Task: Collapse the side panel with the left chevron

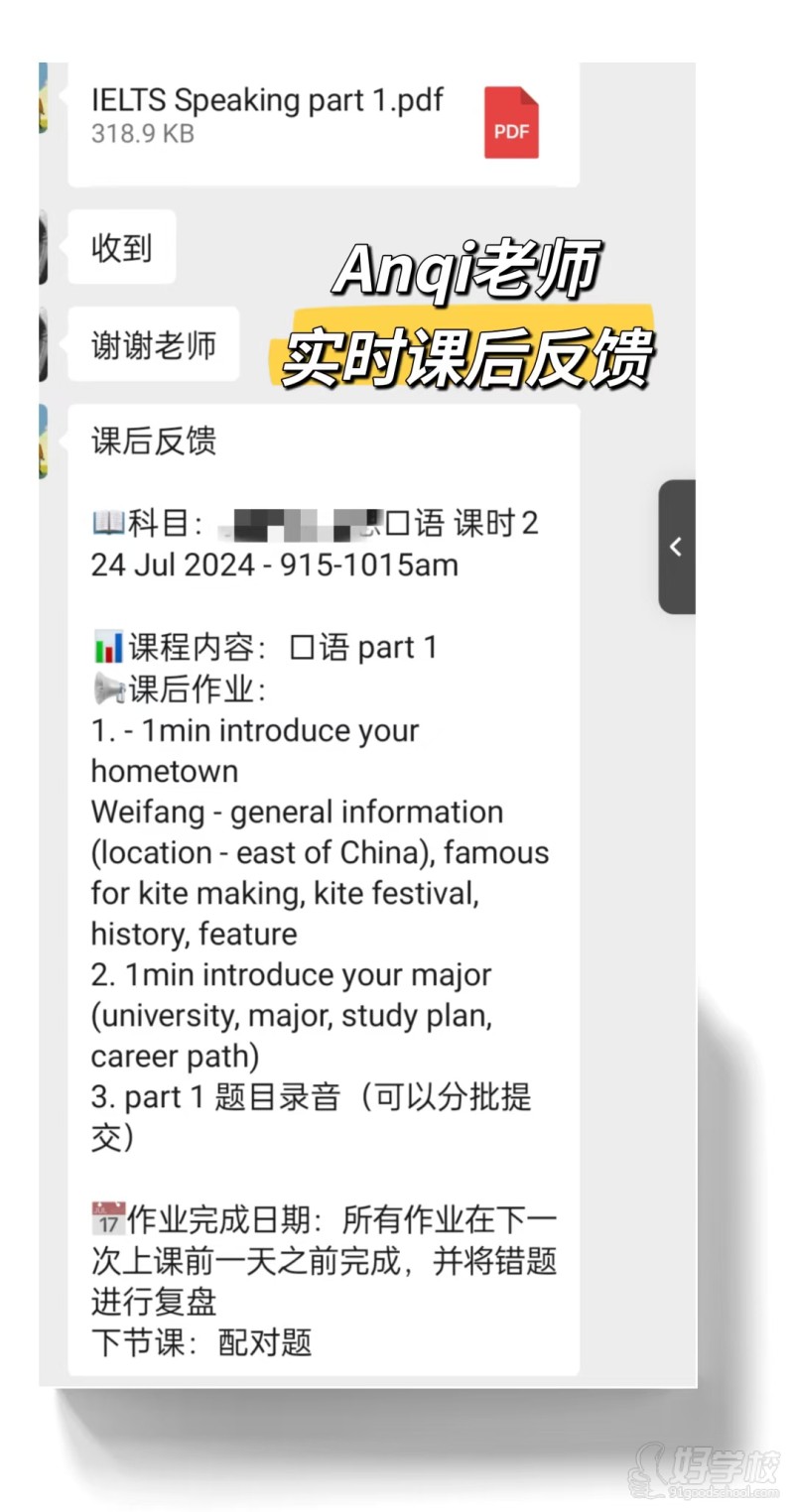Action: [x=676, y=548]
